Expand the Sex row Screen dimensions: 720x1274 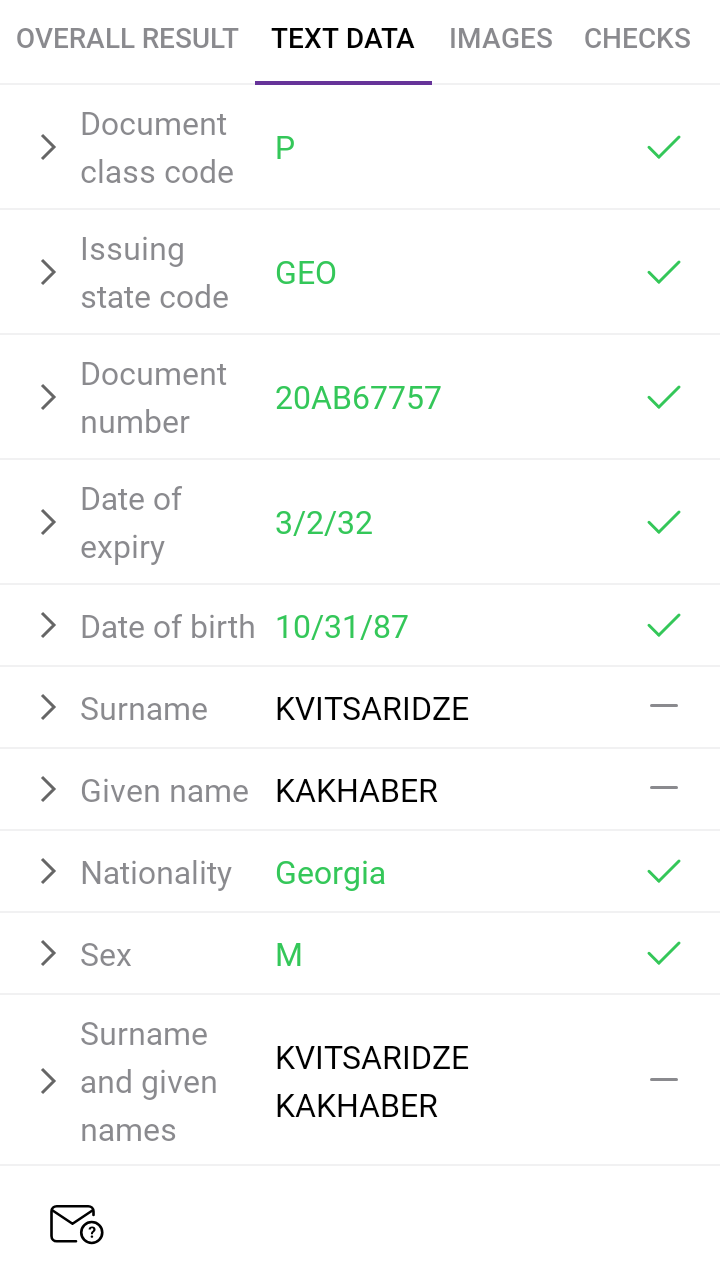coord(48,954)
